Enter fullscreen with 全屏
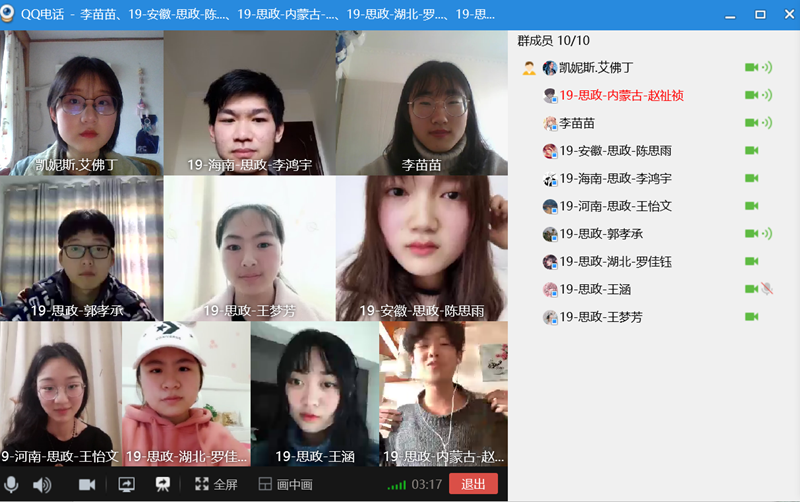Image resolution: width=800 pixels, height=502 pixels. click(x=216, y=484)
